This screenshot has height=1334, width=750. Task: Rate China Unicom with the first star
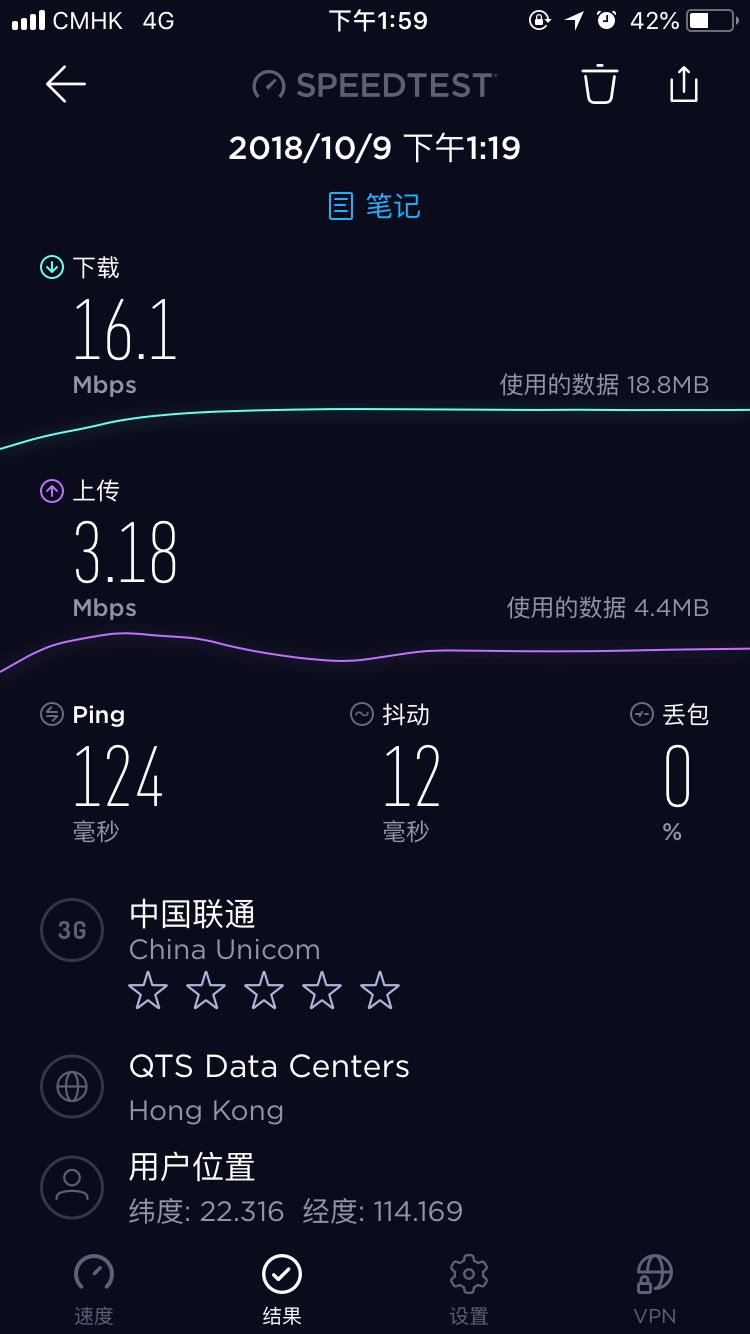point(145,993)
